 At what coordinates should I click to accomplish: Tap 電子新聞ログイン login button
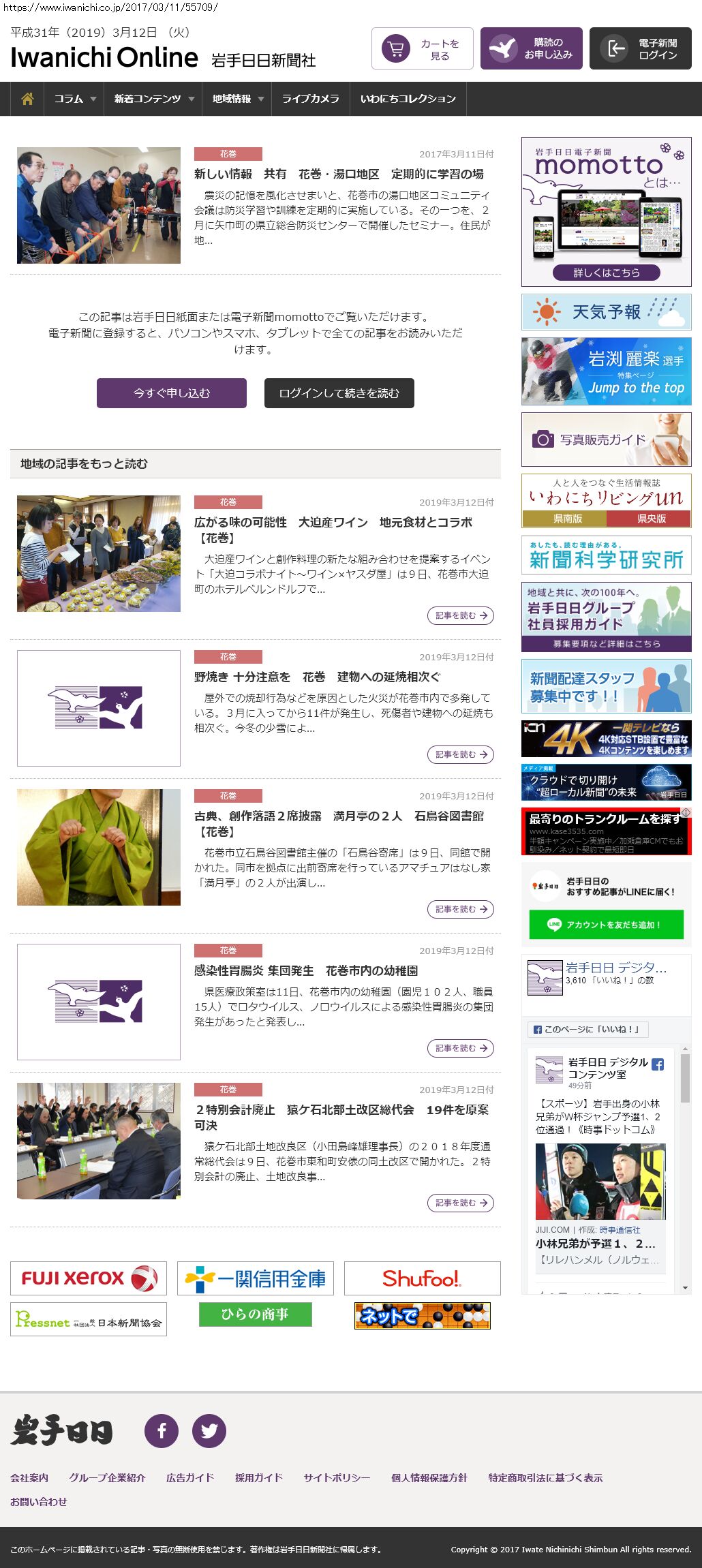pyautogui.click(x=641, y=48)
